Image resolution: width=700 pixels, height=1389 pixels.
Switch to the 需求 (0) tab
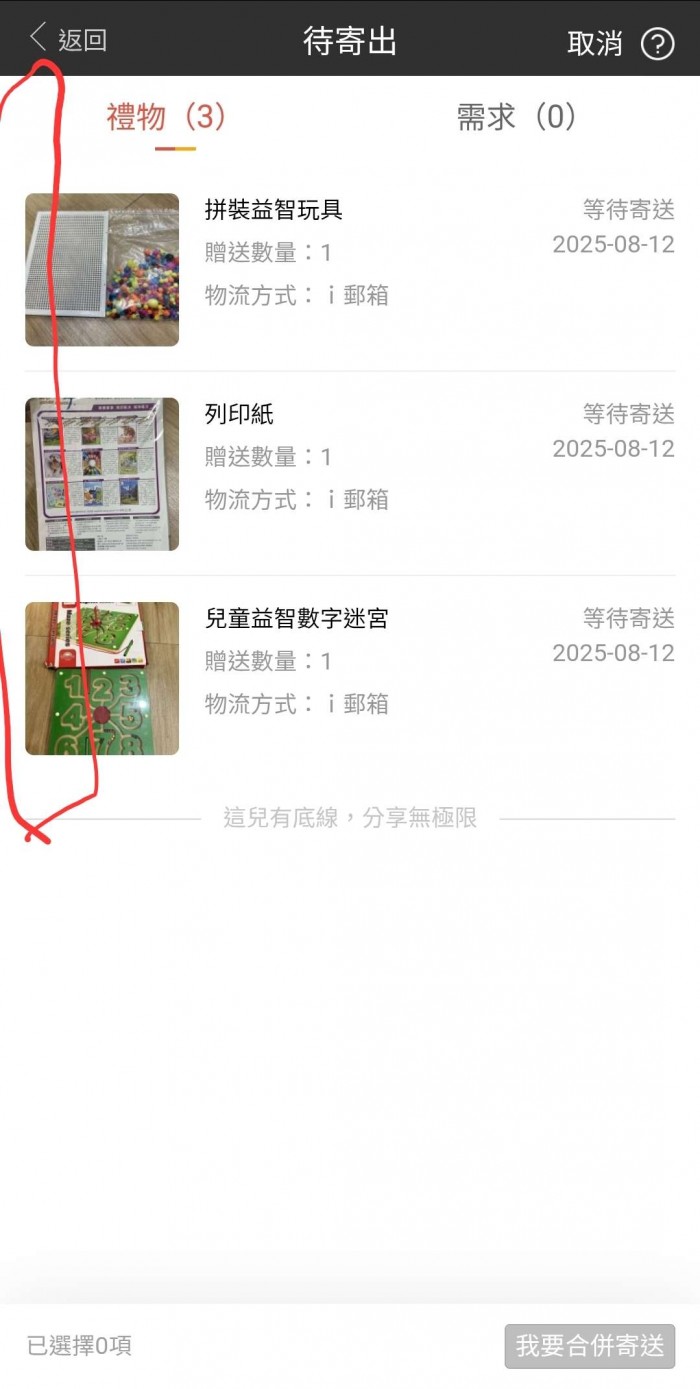[516, 118]
